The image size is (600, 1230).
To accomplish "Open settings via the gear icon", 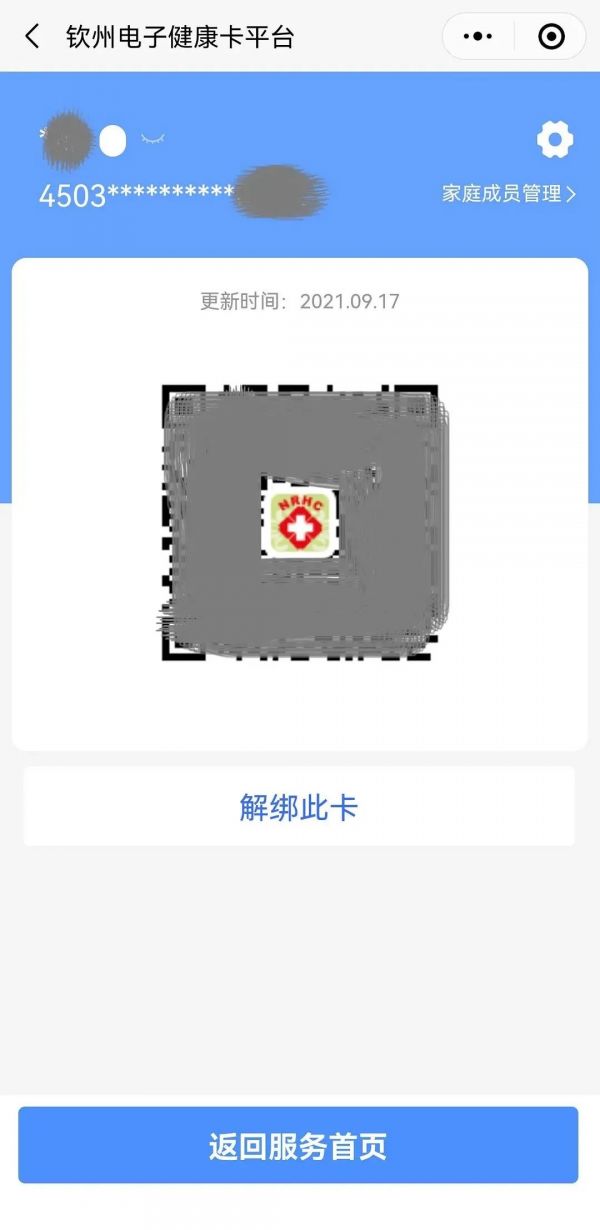I will point(555,140).
